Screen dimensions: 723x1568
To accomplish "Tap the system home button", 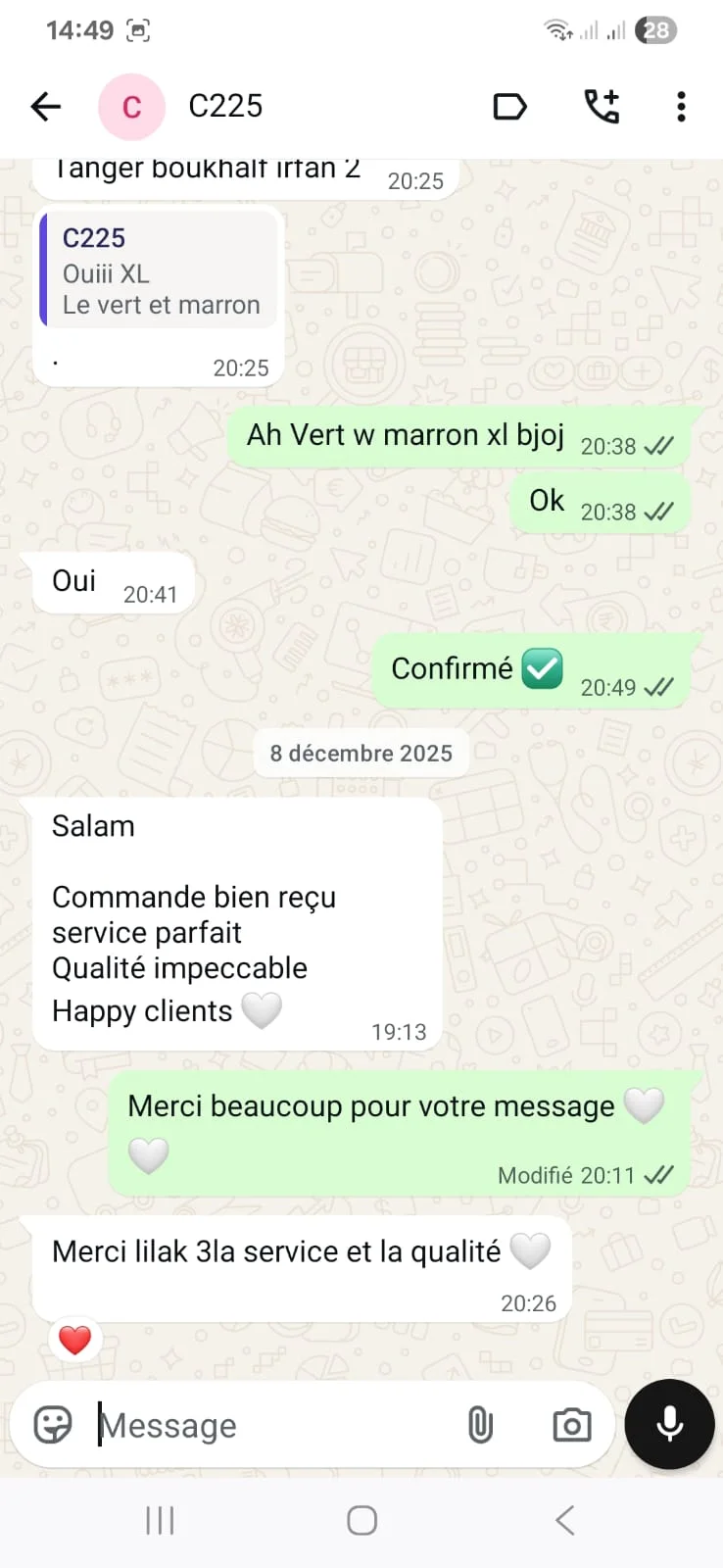I will (362, 1520).
